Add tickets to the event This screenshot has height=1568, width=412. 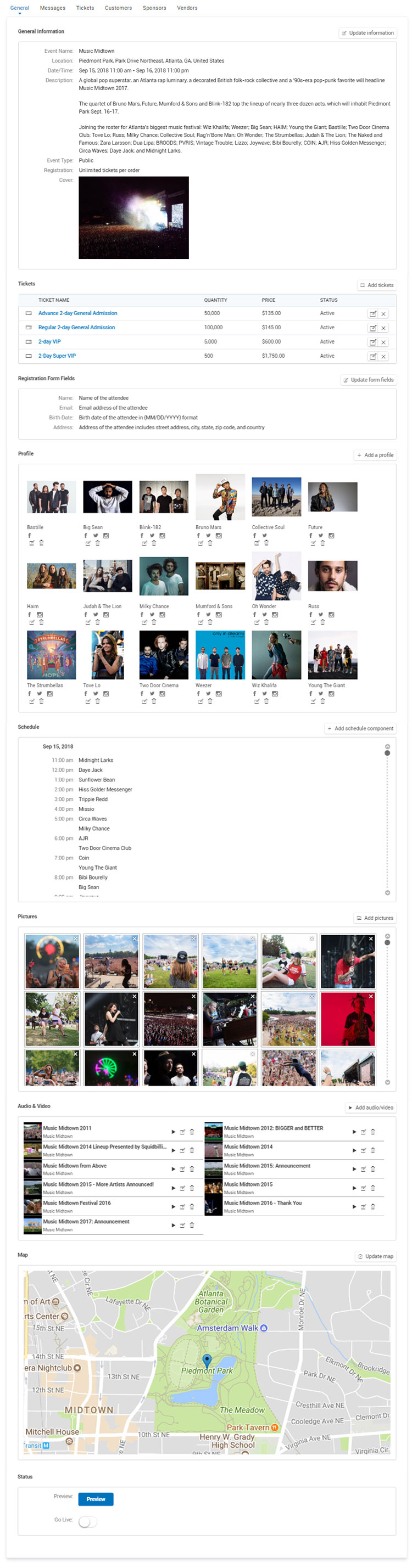(377, 285)
